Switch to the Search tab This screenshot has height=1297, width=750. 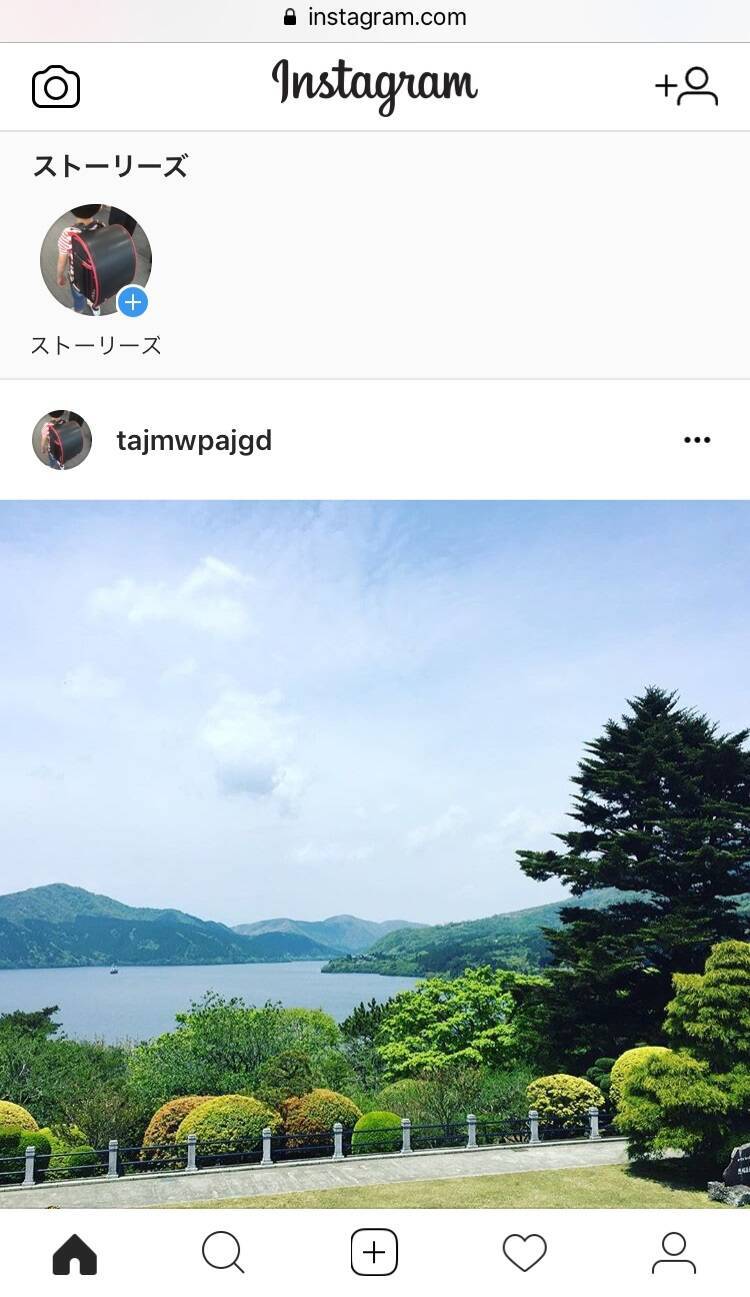(x=223, y=1253)
